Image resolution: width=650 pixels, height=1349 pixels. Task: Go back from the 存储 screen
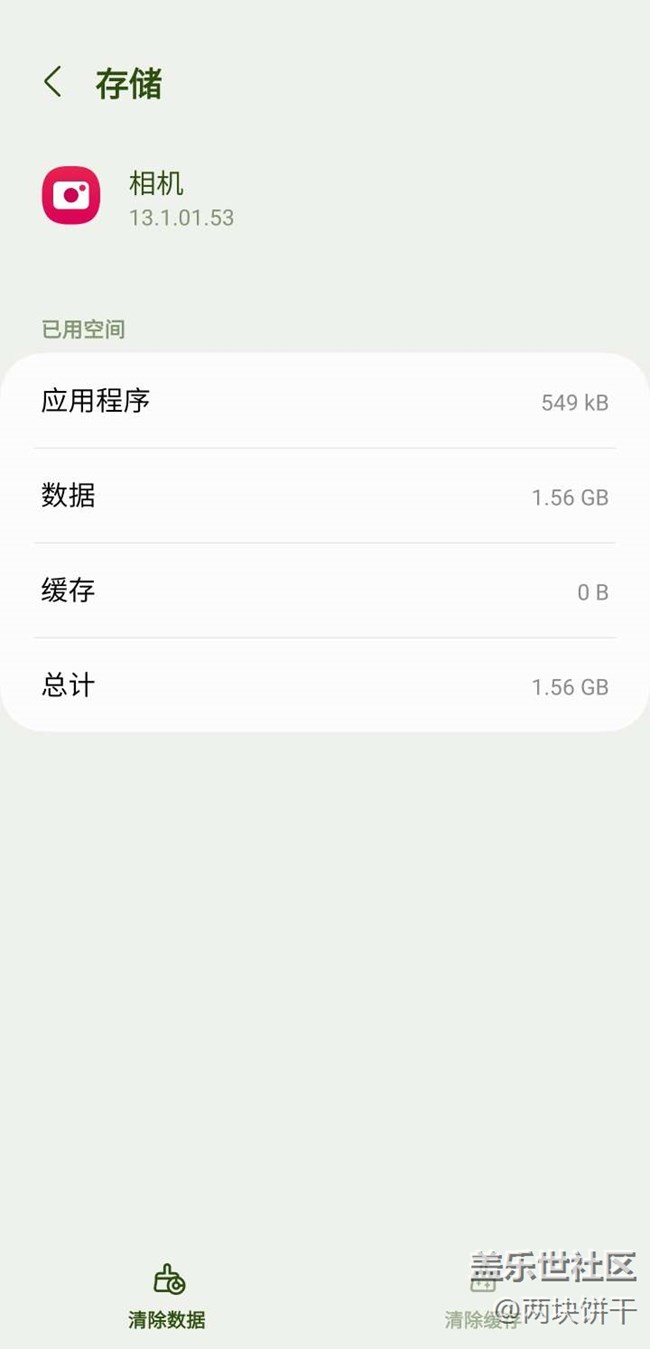54,83
